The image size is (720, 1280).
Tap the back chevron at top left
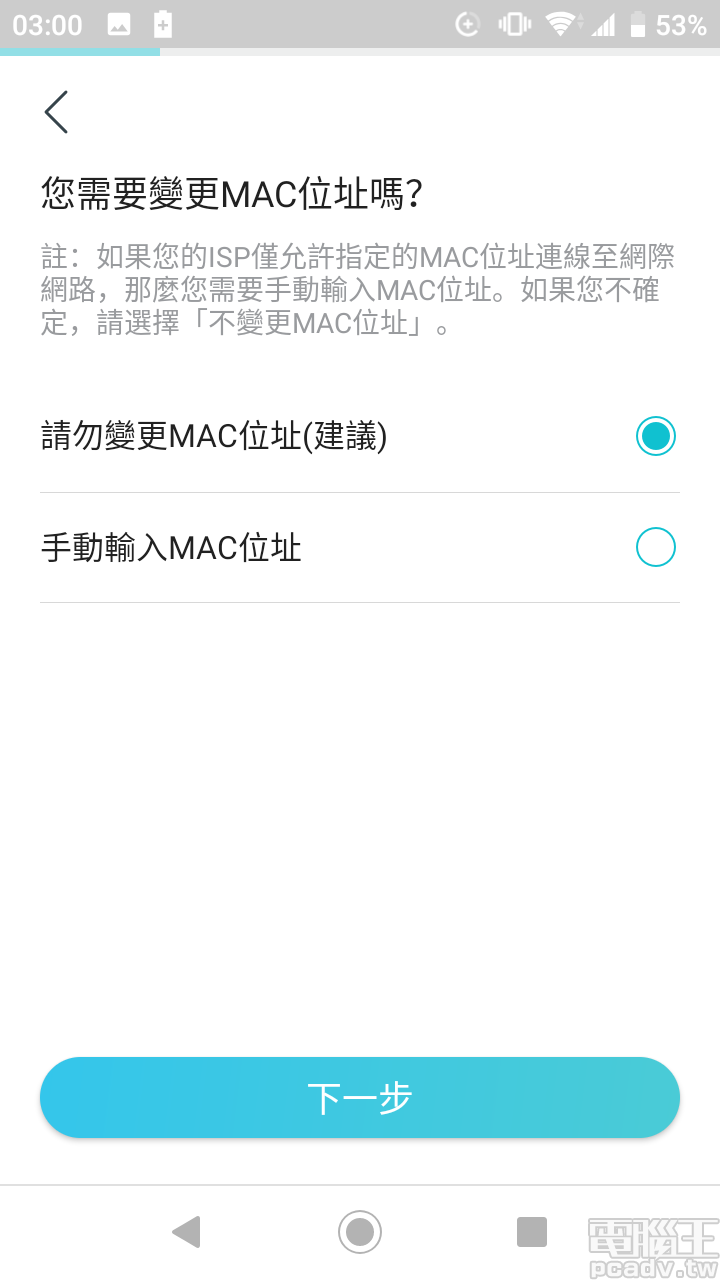tap(55, 111)
